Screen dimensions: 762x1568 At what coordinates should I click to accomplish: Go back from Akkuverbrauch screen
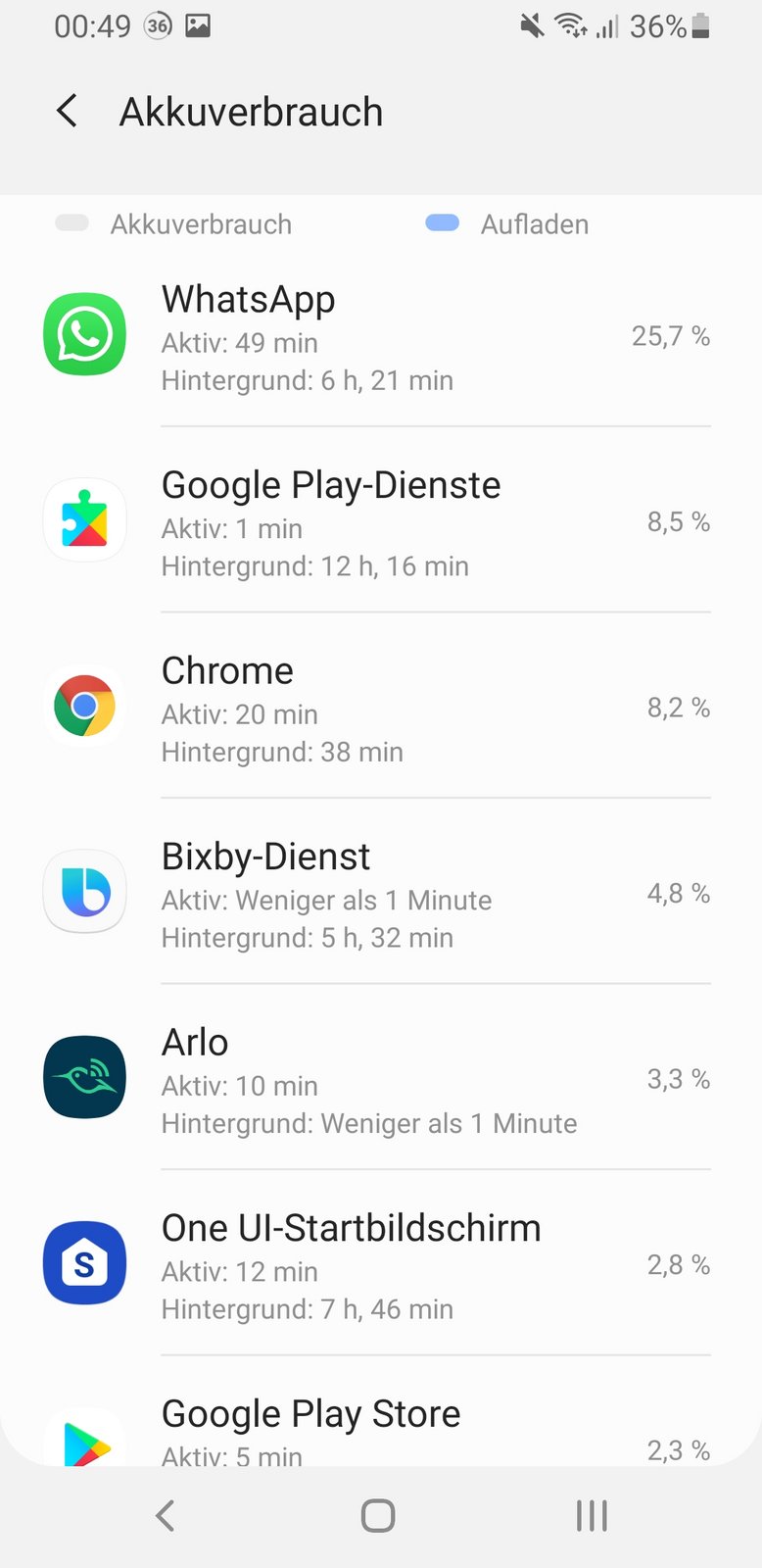[x=67, y=112]
